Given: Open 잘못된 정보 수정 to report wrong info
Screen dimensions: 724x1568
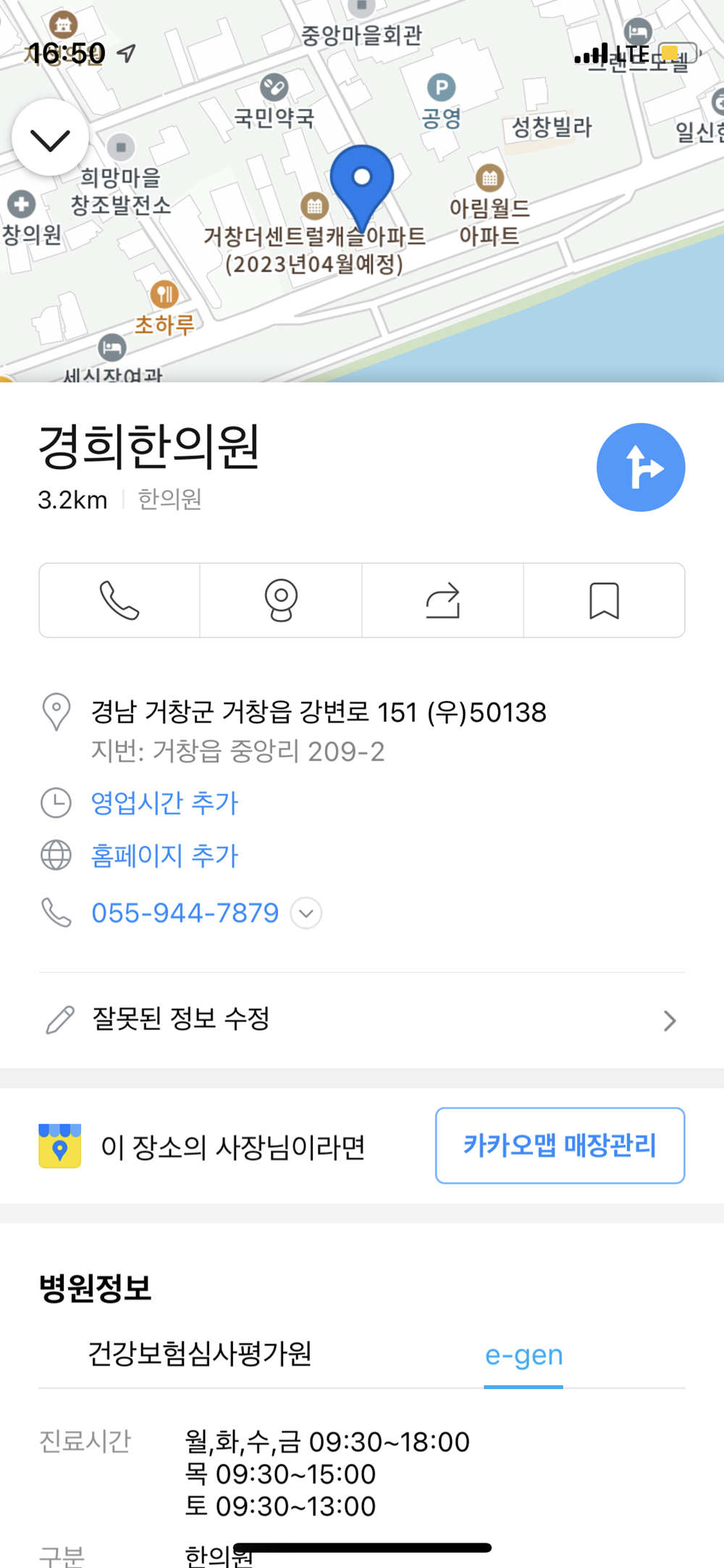Looking at the screenshot, I should click(361, 1020).
